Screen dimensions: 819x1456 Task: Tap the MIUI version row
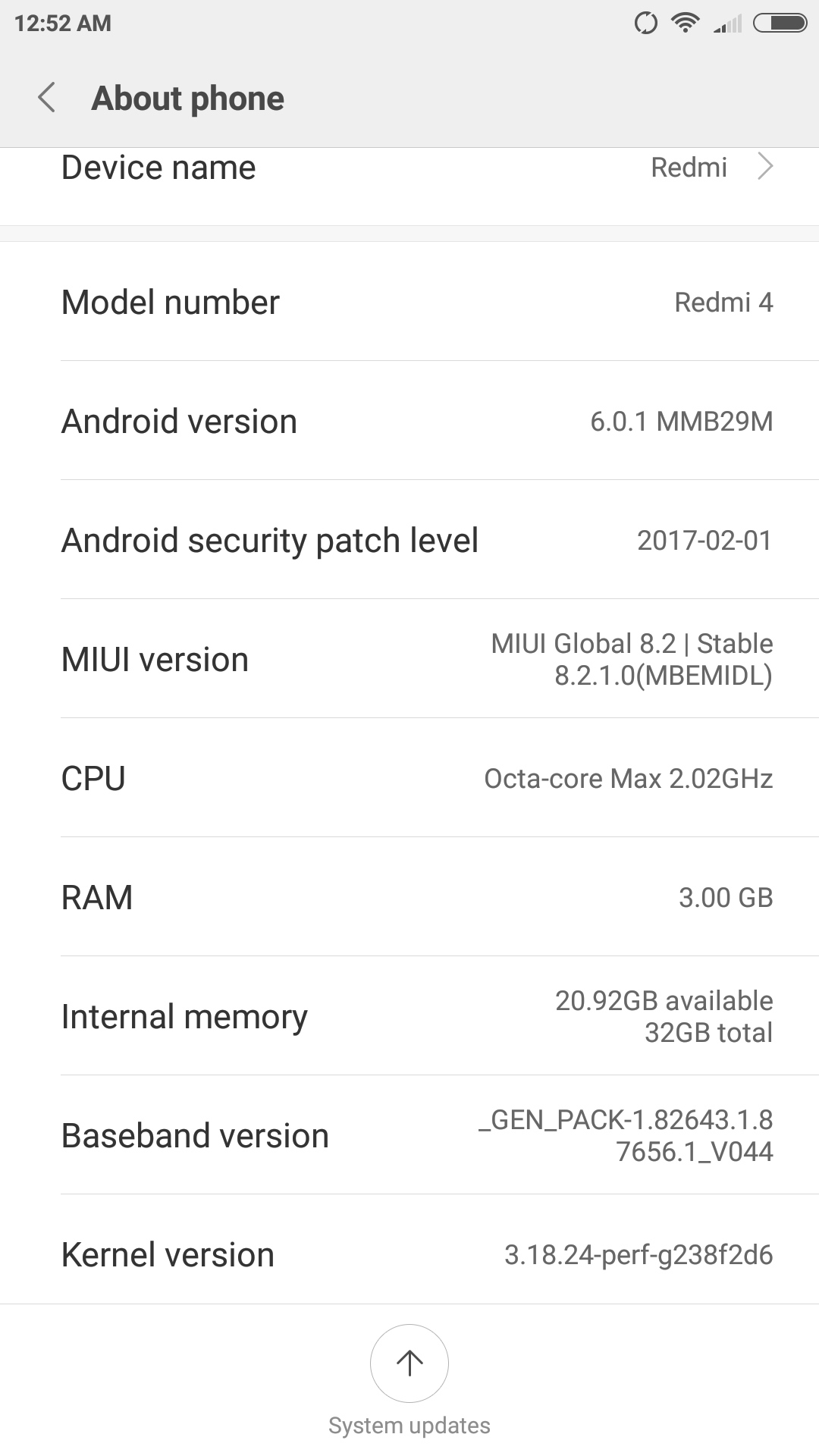coord(409,659)
